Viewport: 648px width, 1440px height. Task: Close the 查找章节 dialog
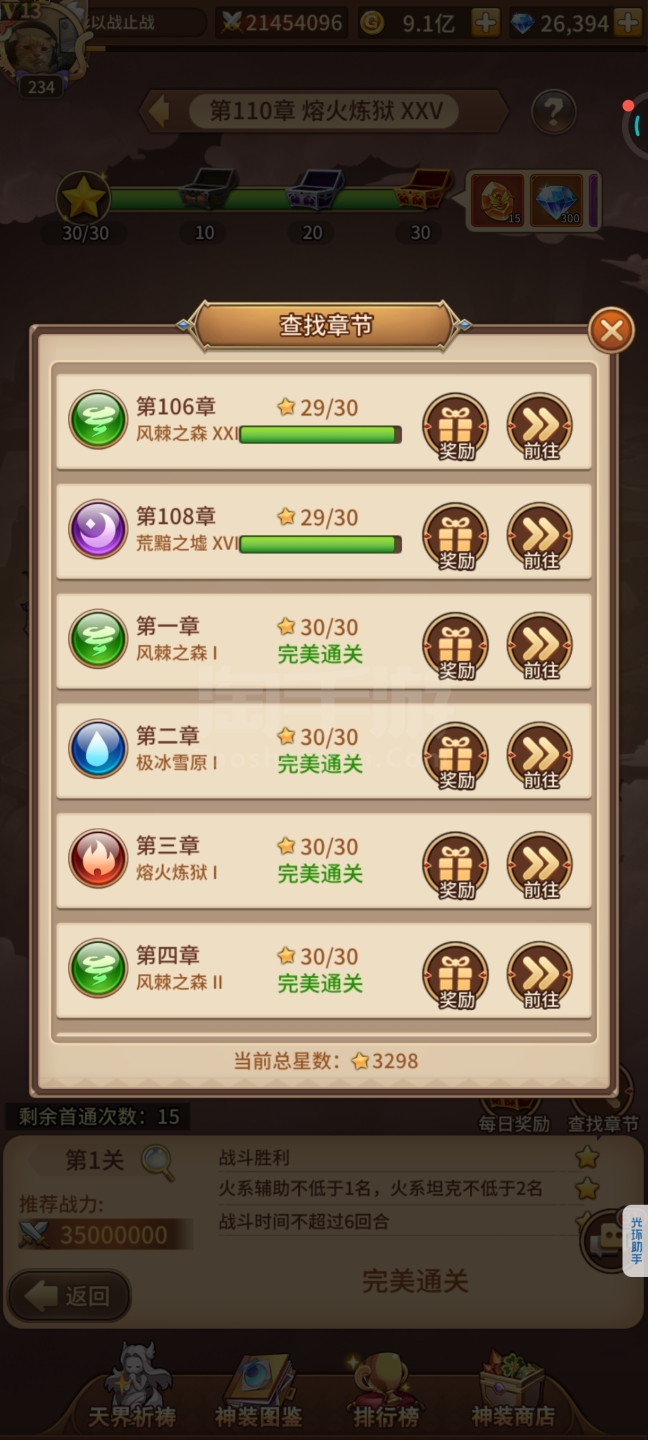[x=611, y=330]
